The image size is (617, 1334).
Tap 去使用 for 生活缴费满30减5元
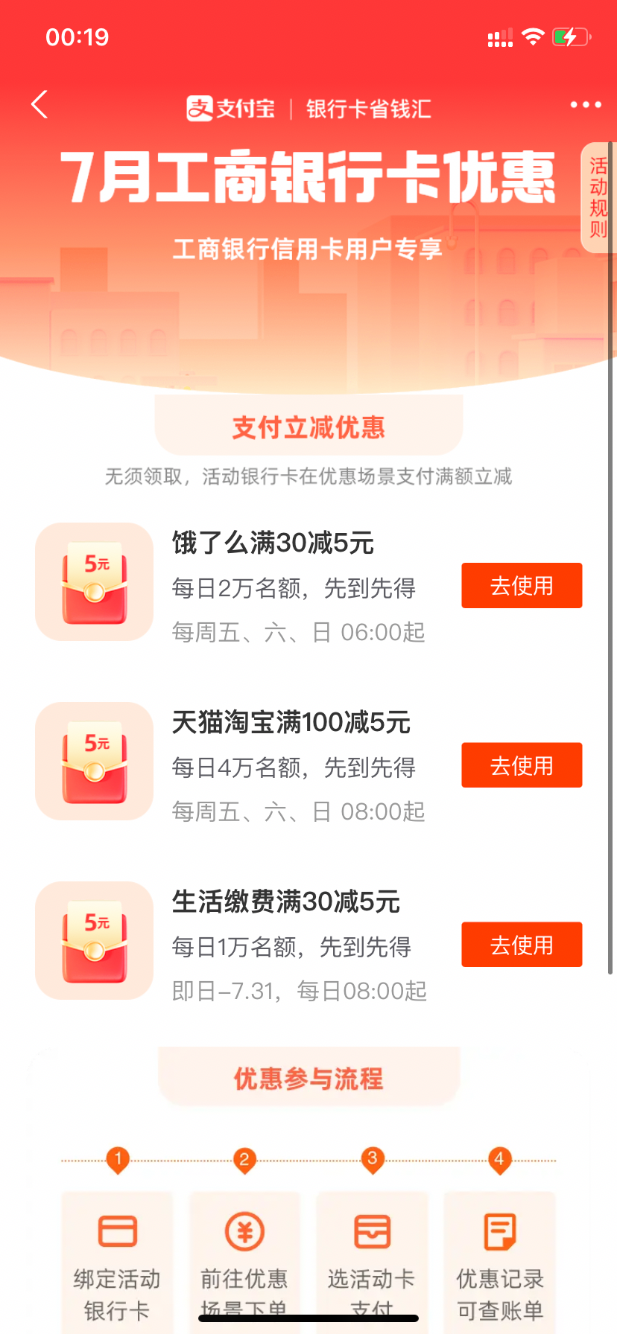point(521,945)
